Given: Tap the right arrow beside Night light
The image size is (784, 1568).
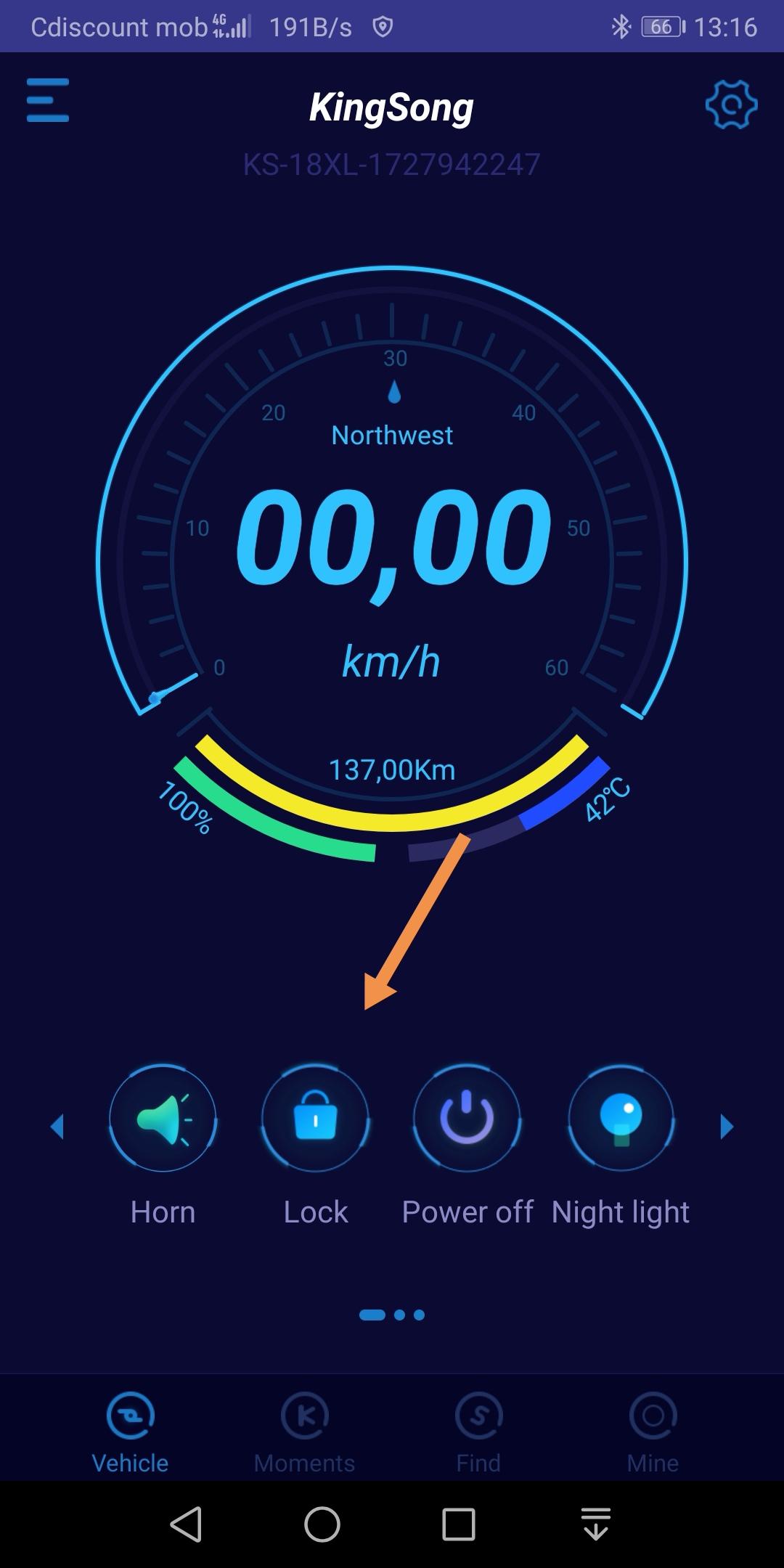Looking at the screenshot, I should pos(727,1127).
